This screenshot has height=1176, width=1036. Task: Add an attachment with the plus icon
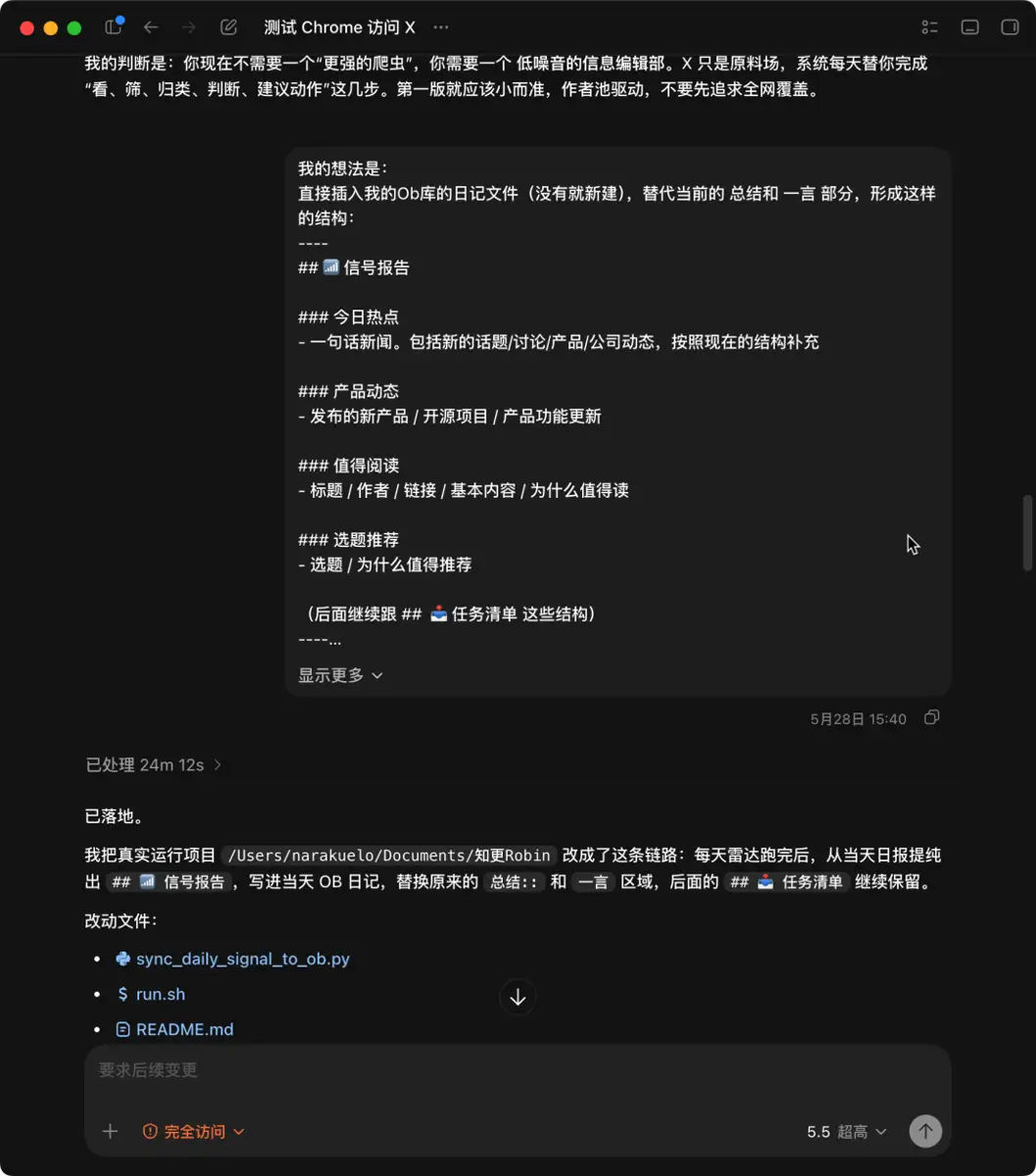[x=110, y=1131]
